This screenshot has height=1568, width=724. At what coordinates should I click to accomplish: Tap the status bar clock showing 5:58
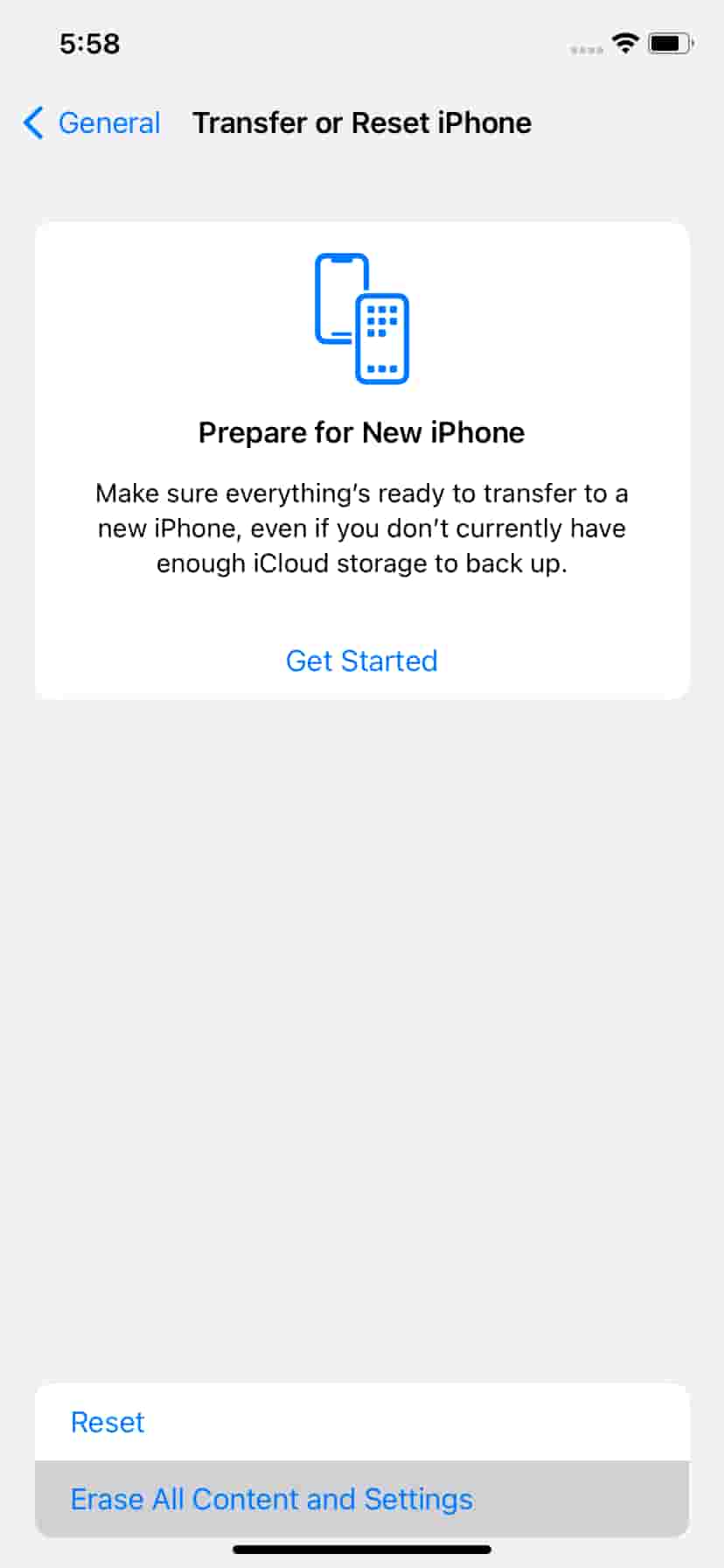[88, 44]
